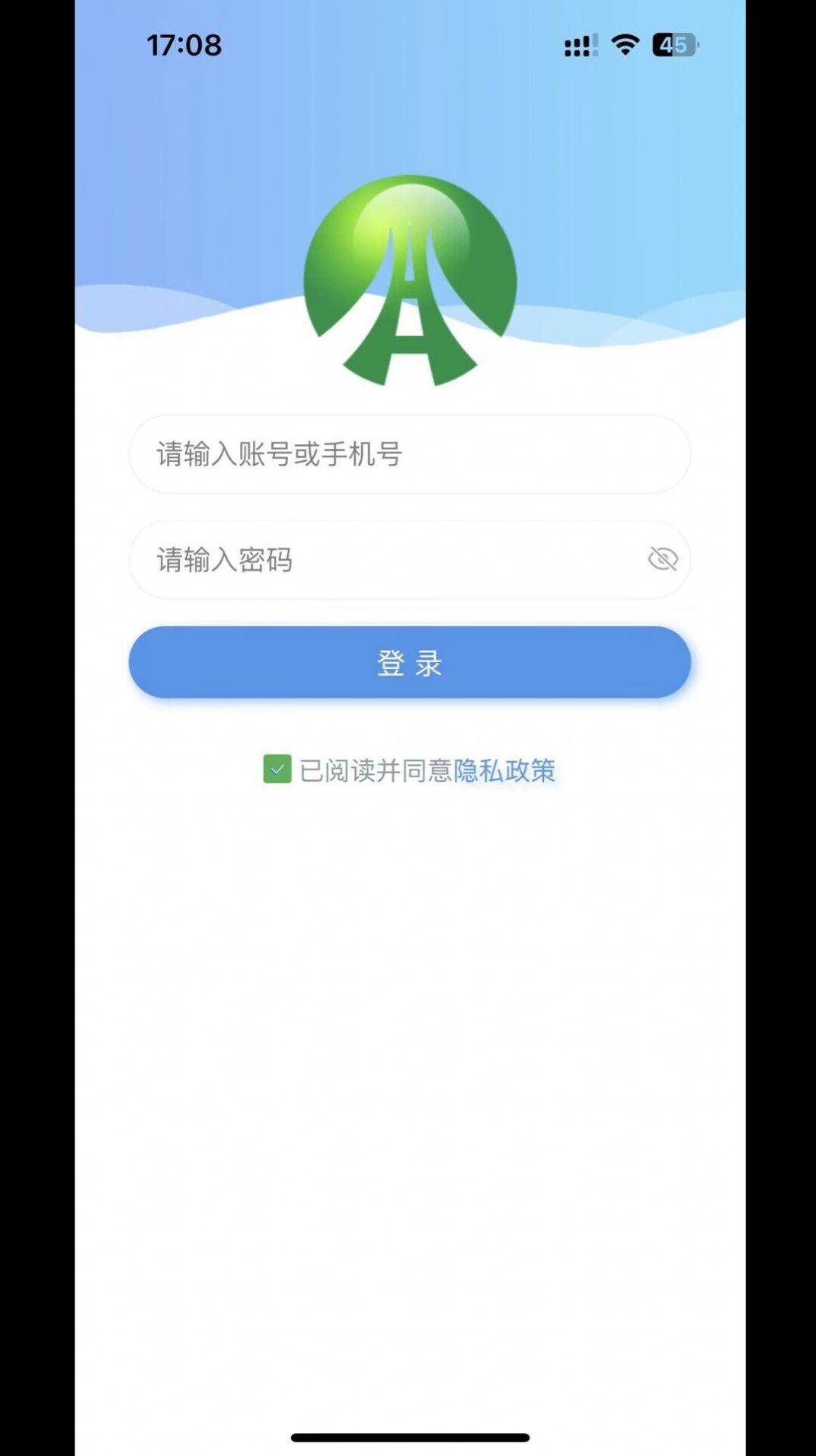Select the circular green emblem above the form
The height and width of the screenshot is (1456, 816).
[408, 282]
